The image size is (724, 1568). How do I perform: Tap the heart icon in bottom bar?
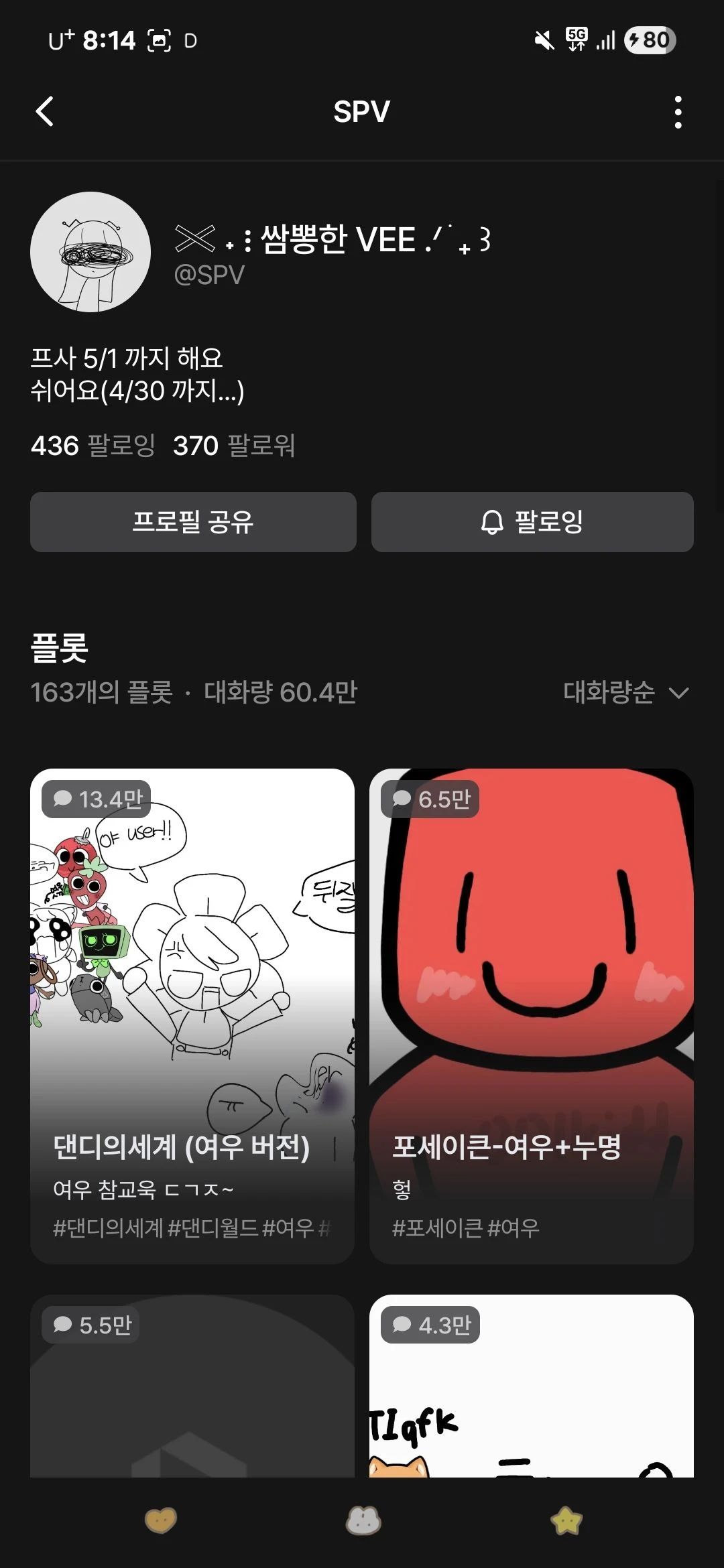pos(161,1520)
